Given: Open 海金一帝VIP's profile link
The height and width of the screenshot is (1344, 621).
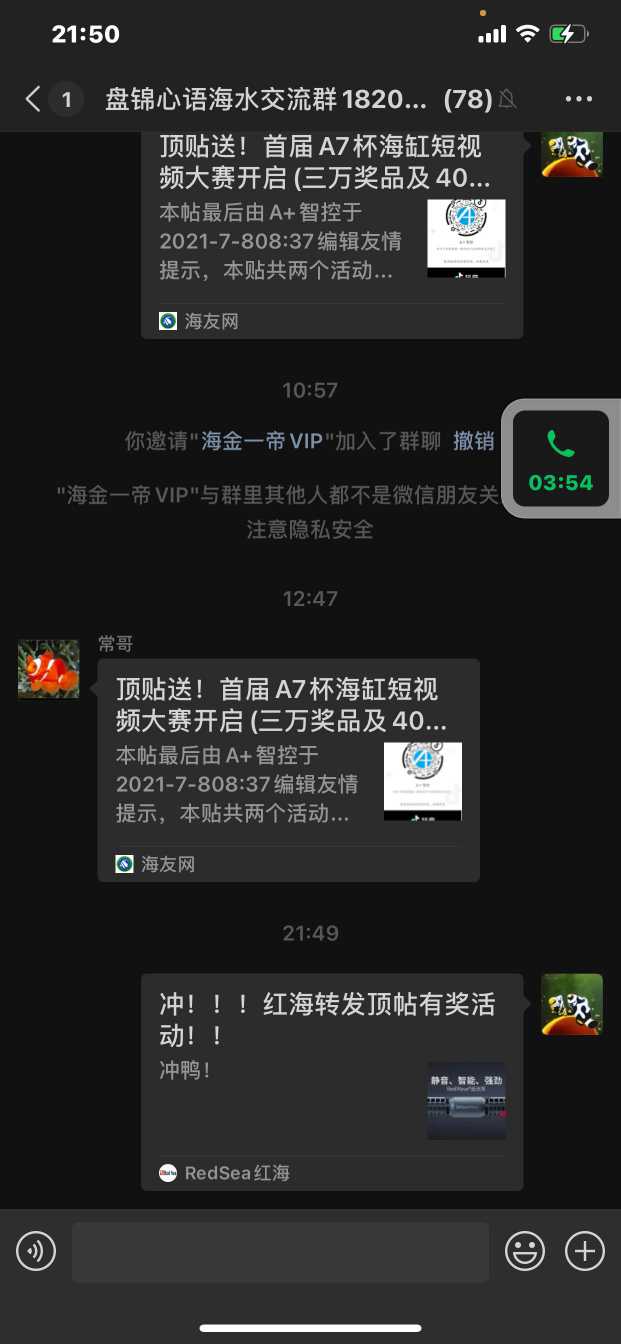Looking at the screenshot, I should (262, 440).
